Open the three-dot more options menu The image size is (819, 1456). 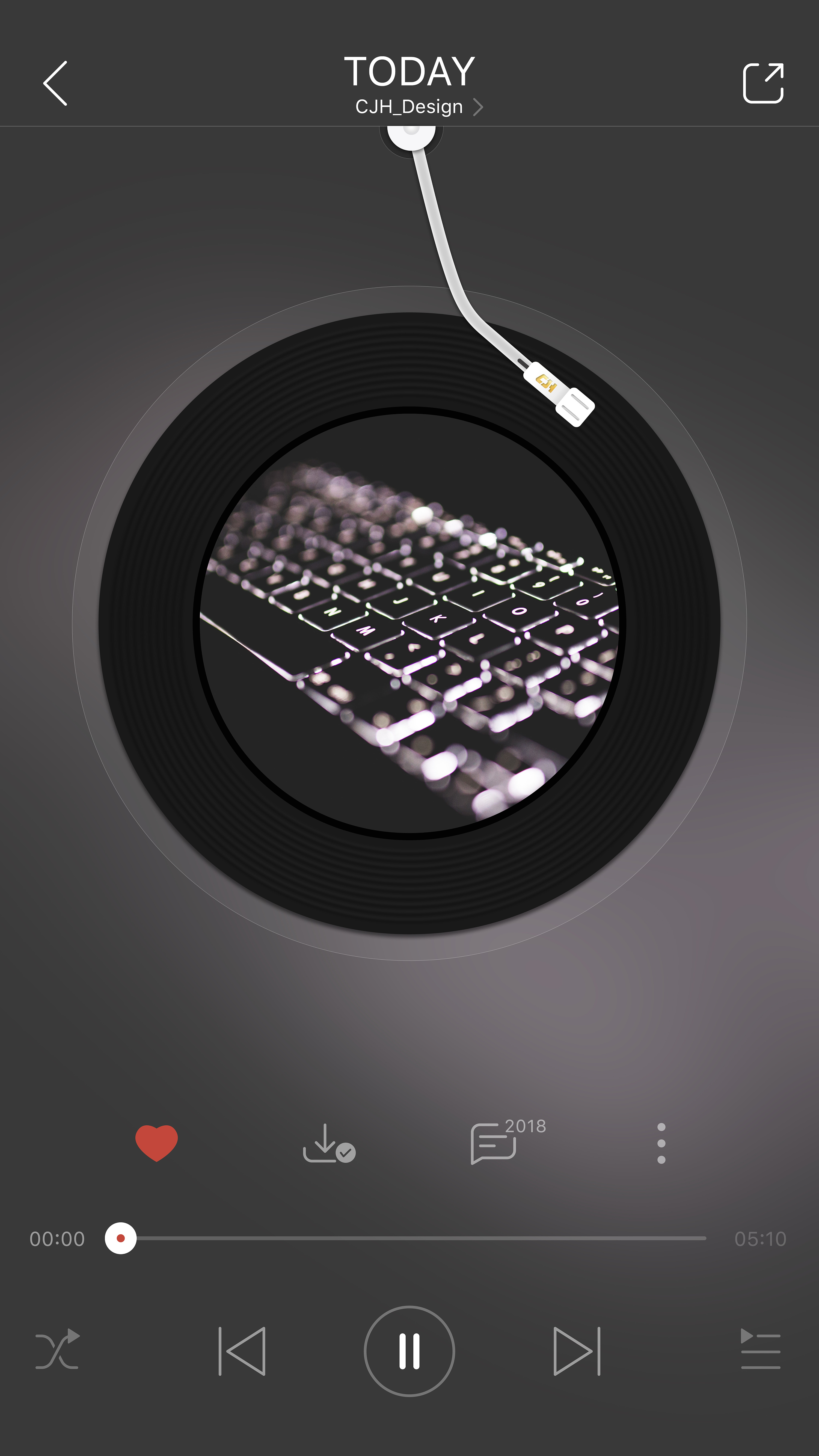click(x=661, y=1143)
